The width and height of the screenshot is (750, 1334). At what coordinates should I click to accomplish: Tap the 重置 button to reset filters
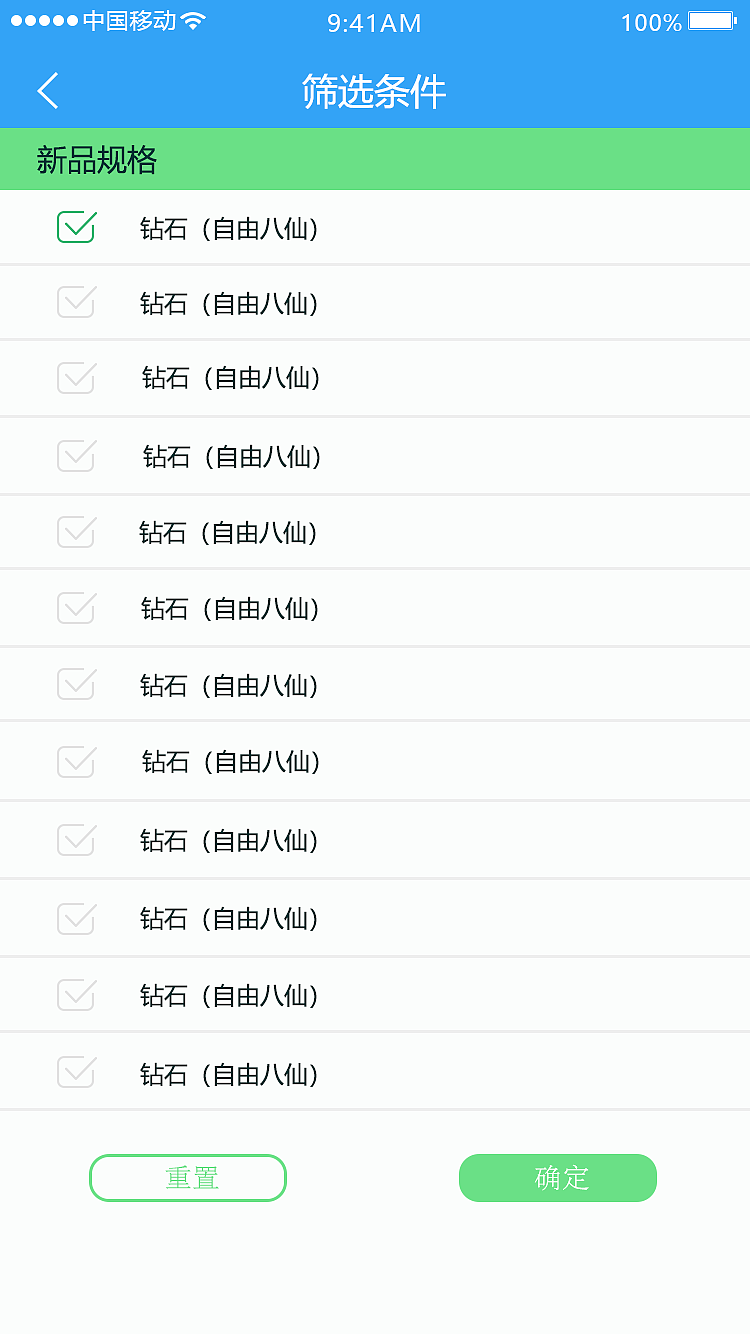(x=188, y=1178)
